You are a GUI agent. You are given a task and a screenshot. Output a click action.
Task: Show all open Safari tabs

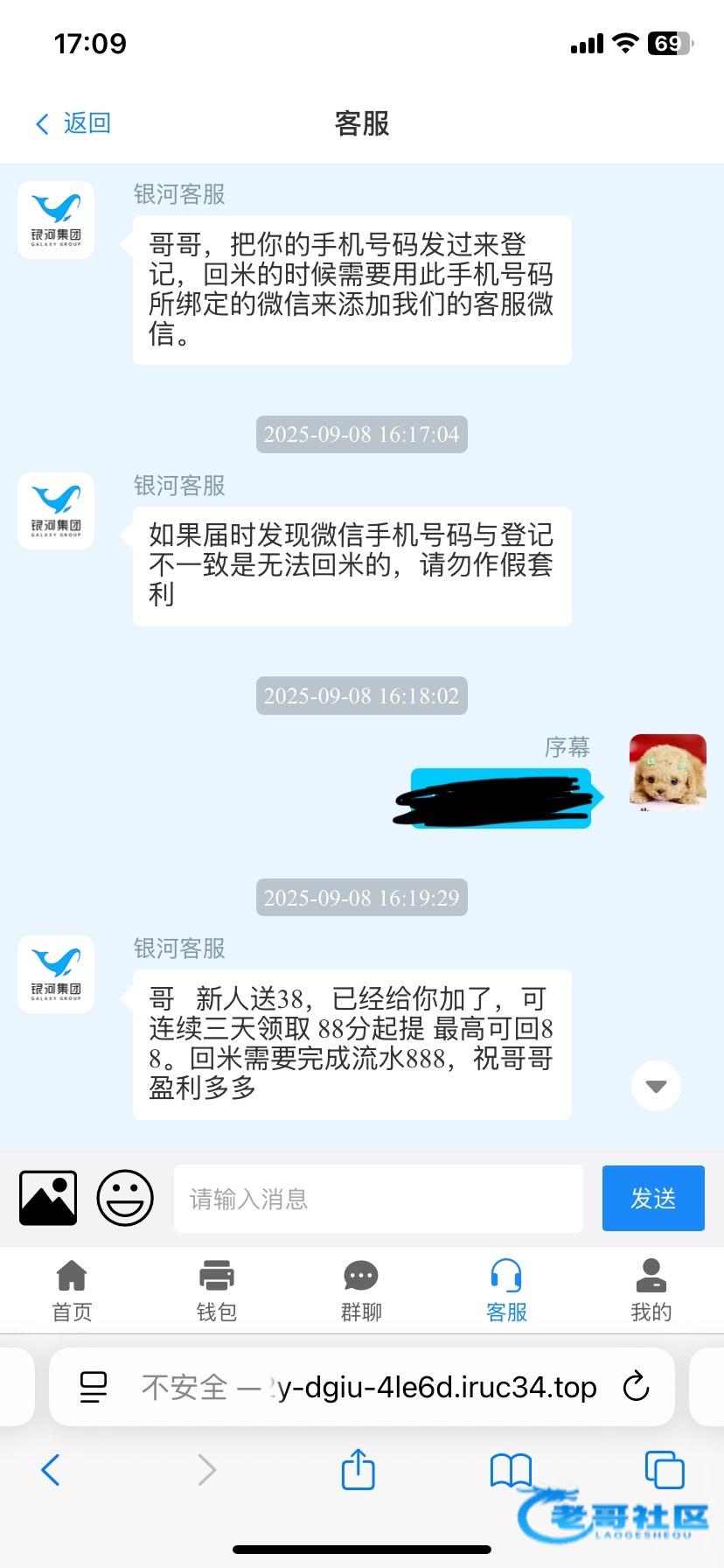point(664,1469)
